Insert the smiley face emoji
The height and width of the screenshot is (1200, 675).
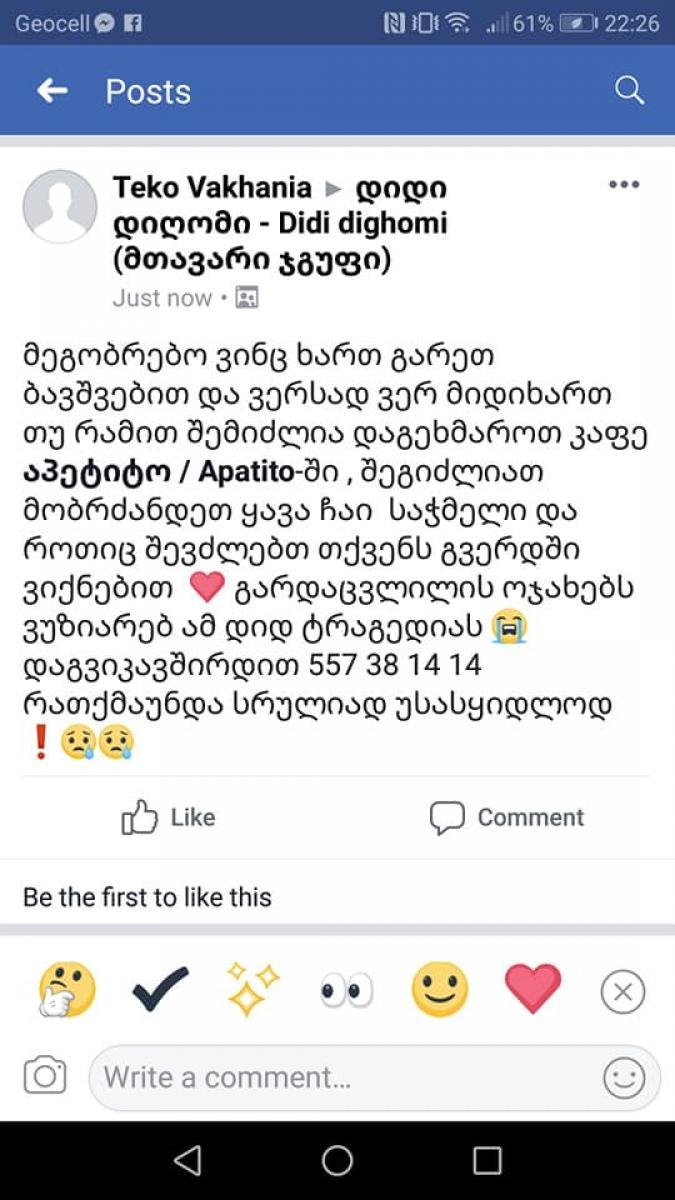click(x=439, y=990)
